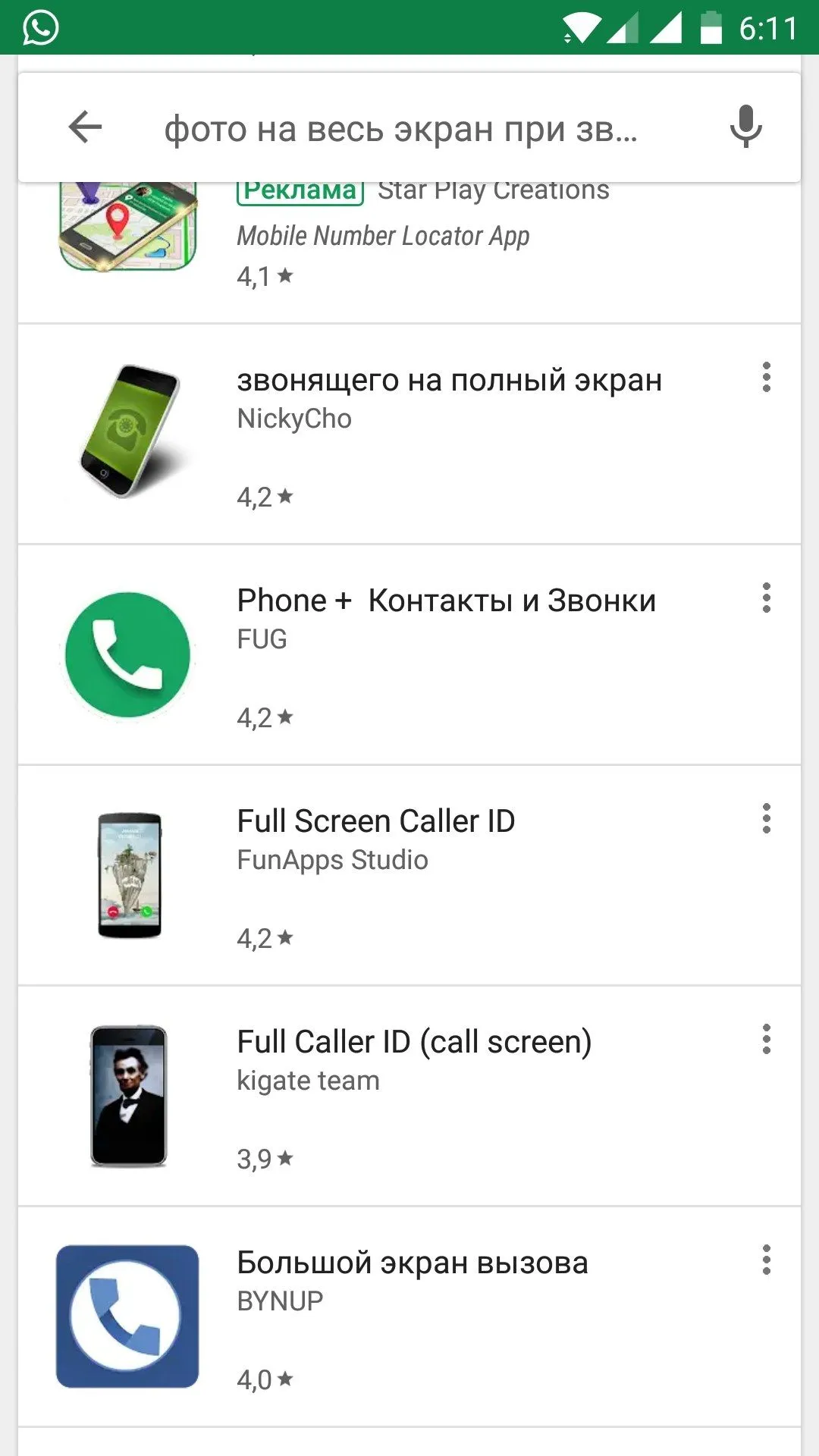Open overflow menu for Большой экран вызова
Image resolution: width=819 pixels, height=1456 pixels.
pyautogui.click(x=767, y=1260)
